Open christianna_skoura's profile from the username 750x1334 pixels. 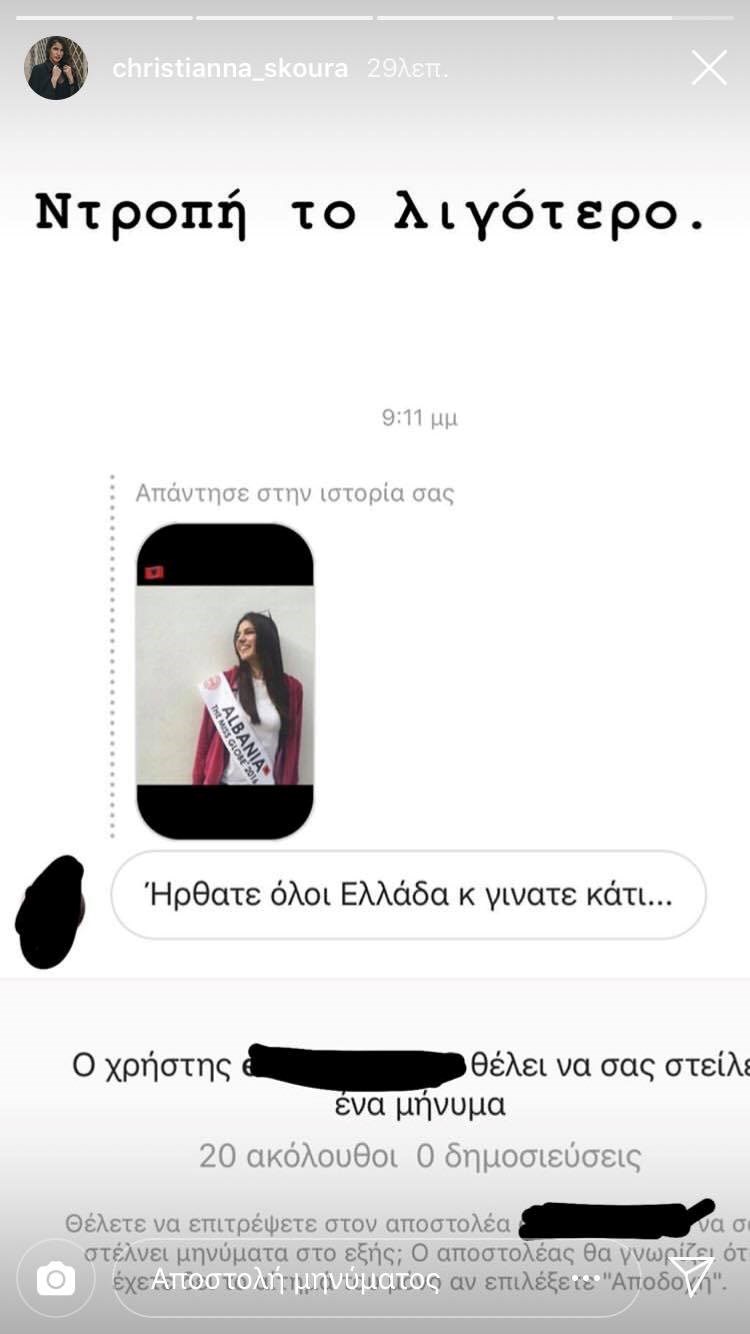230,68
